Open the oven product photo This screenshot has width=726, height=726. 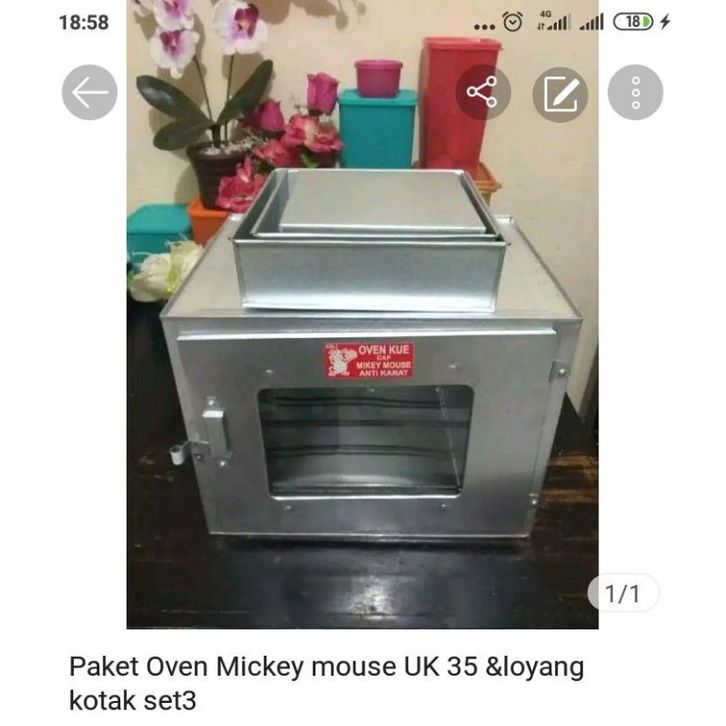click(x=362, y=380)
